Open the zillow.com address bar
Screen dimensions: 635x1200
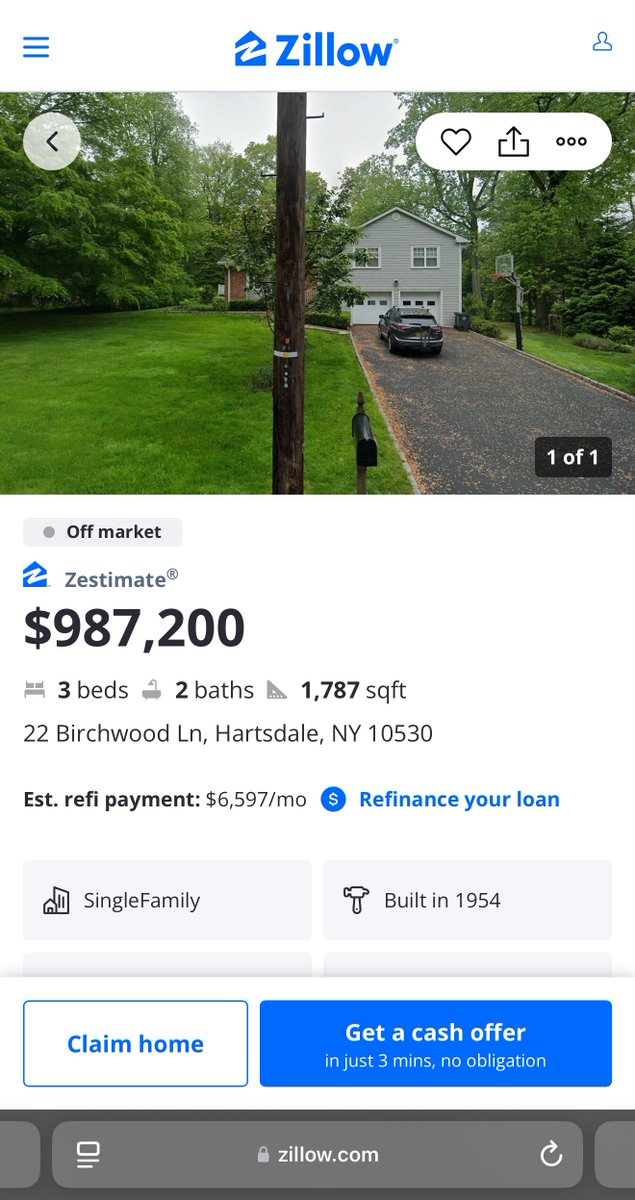[318, 1155]
